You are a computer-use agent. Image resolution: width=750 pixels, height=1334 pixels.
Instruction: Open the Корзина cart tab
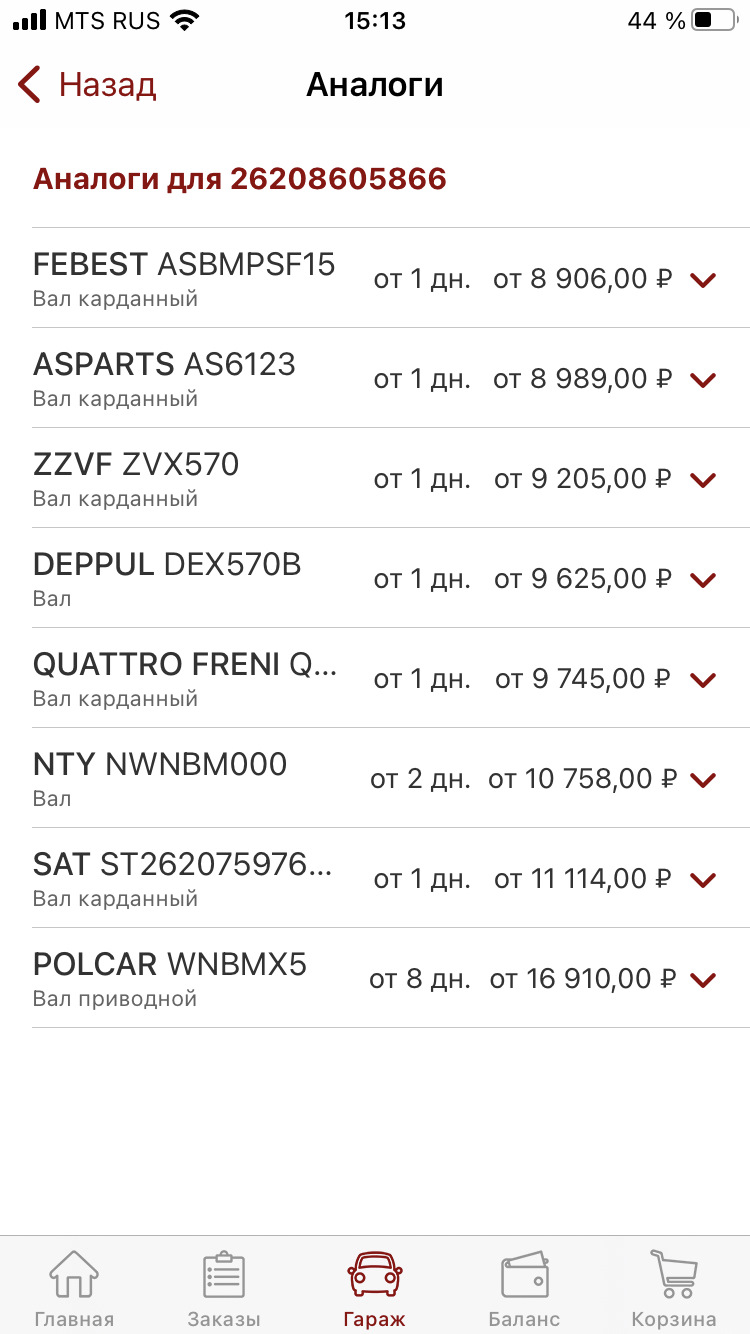coord(674,1289)
